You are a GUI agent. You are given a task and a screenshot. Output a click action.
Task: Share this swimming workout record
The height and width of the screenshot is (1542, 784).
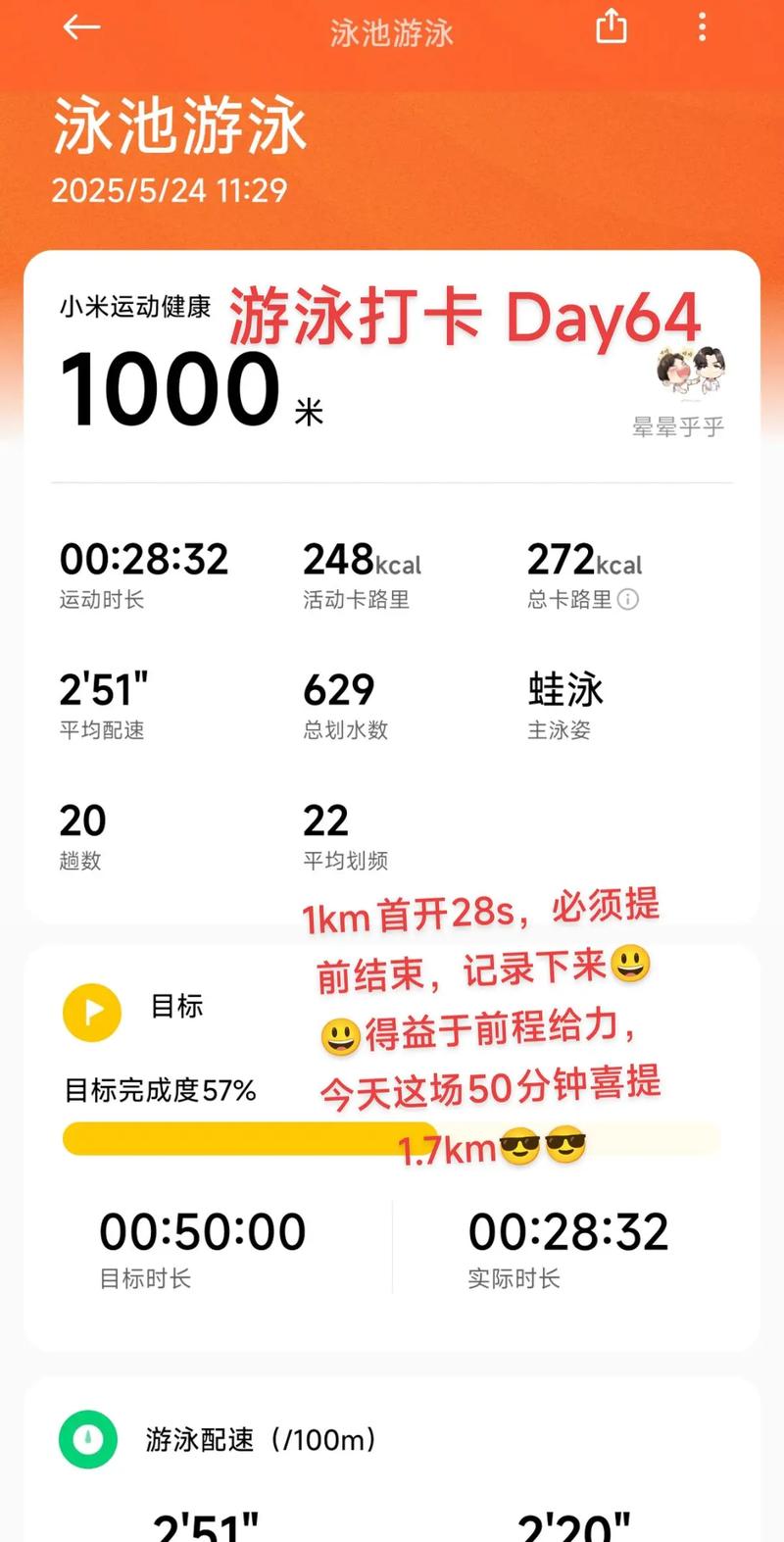(611, 26)
